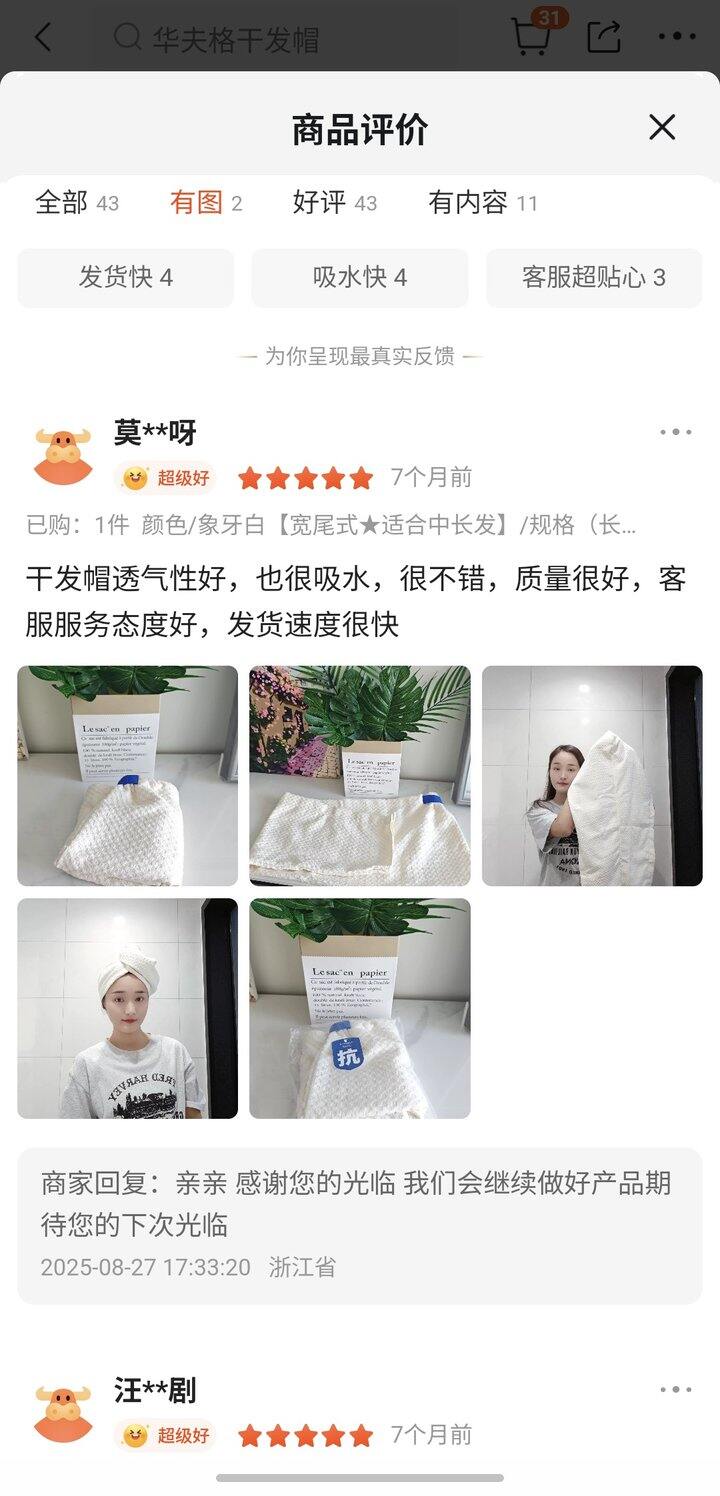720x1496 pixels.
Task: Open first review photo of folded hair towel
Action: (127, 776)
